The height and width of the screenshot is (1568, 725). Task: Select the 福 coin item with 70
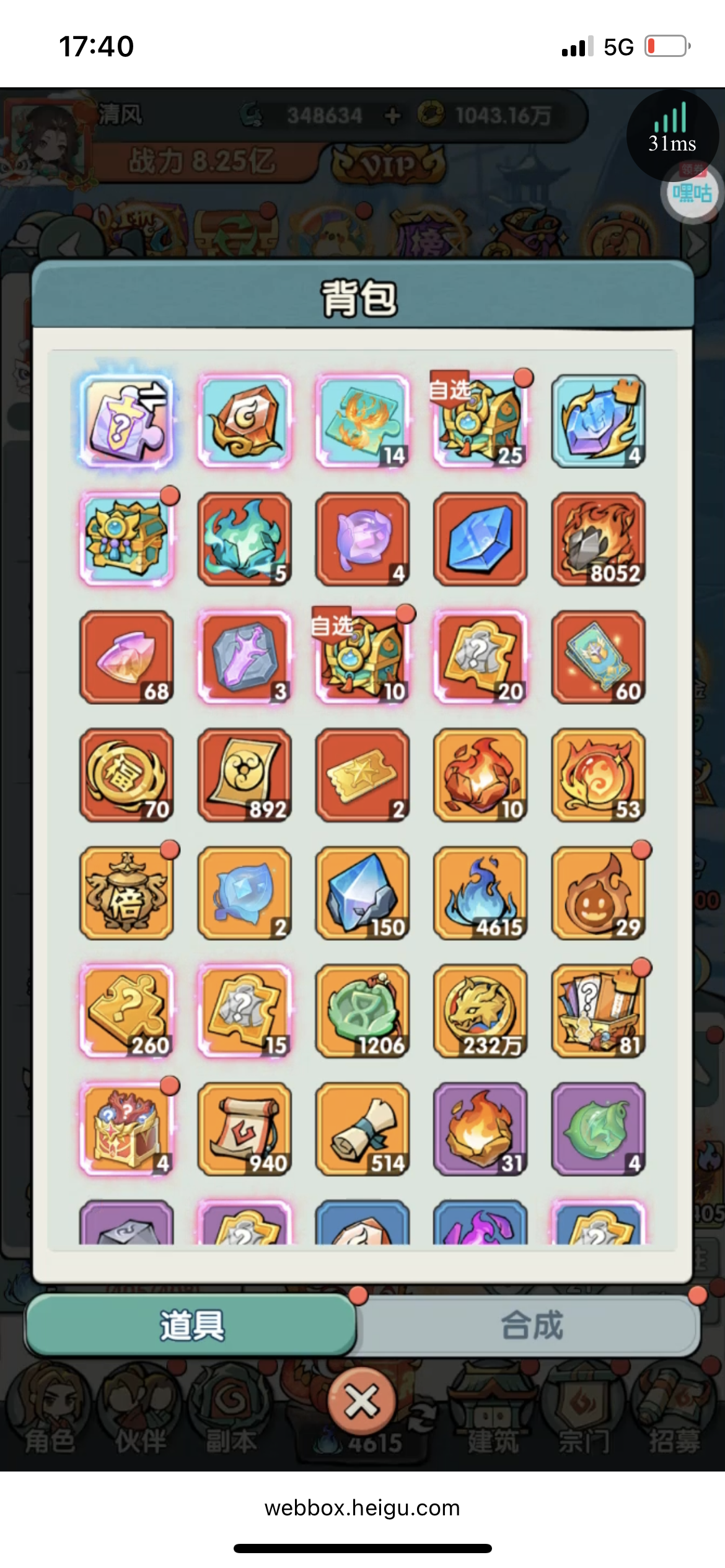(x=126, y=775)
